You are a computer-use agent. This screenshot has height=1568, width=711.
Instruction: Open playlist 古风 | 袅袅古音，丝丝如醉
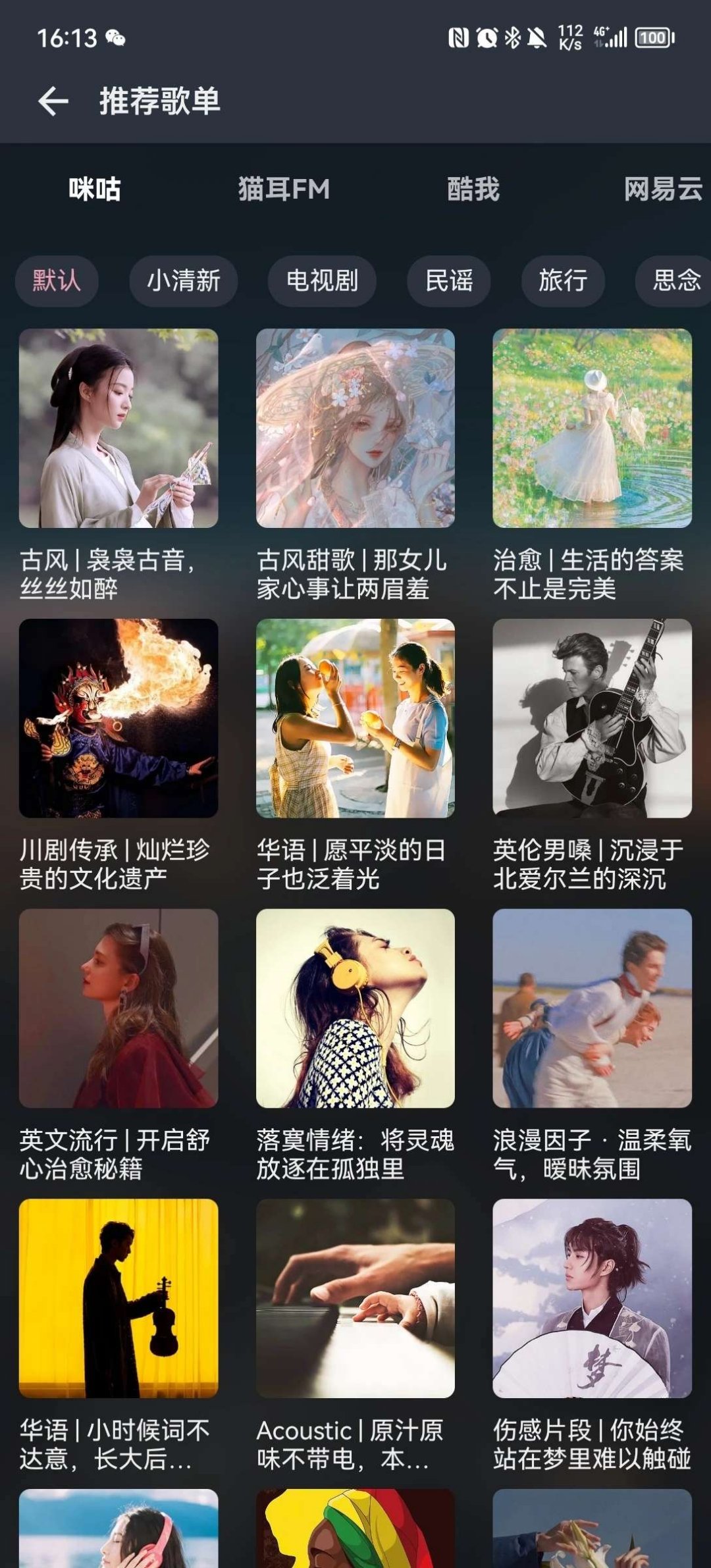(x=118, y=429)
